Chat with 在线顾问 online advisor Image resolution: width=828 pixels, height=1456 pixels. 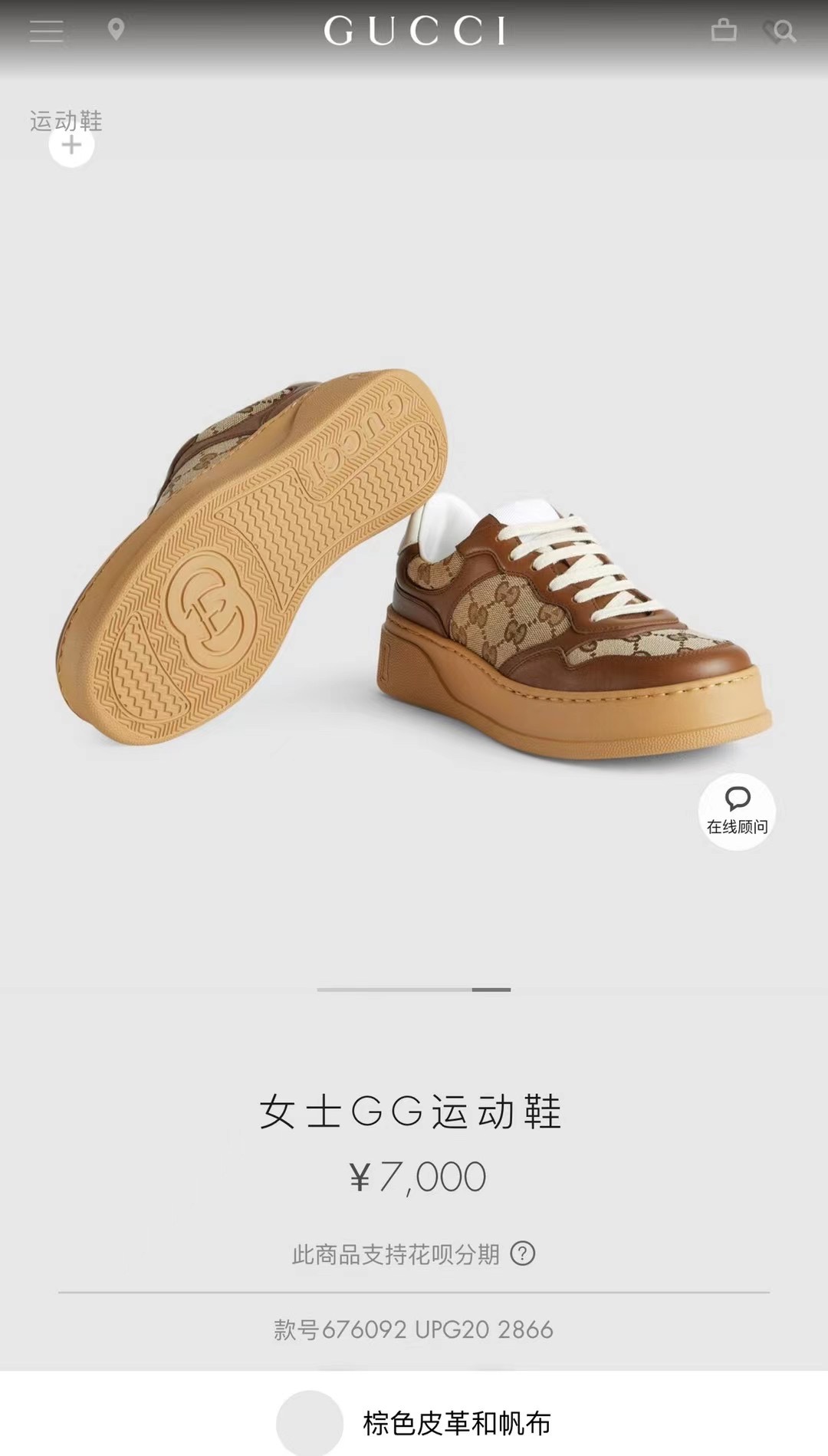737,811
